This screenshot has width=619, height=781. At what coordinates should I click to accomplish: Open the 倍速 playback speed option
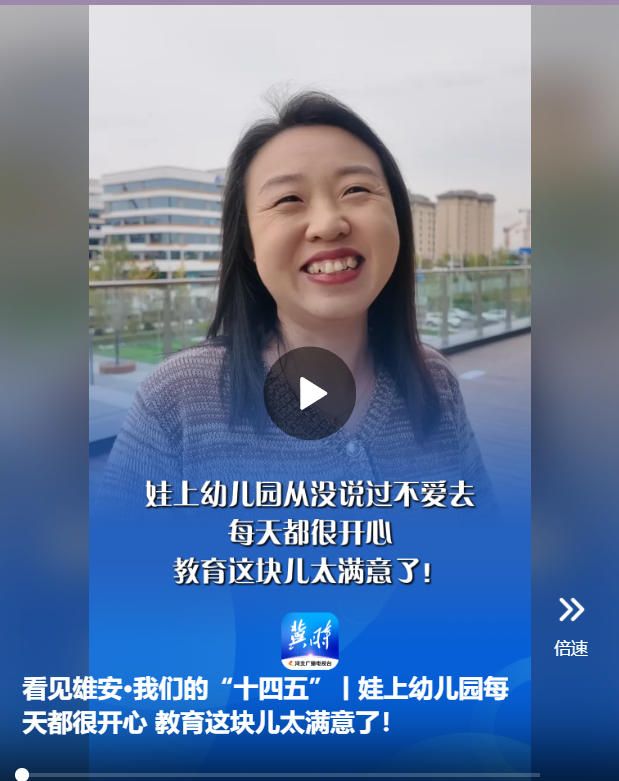(571, 626)
